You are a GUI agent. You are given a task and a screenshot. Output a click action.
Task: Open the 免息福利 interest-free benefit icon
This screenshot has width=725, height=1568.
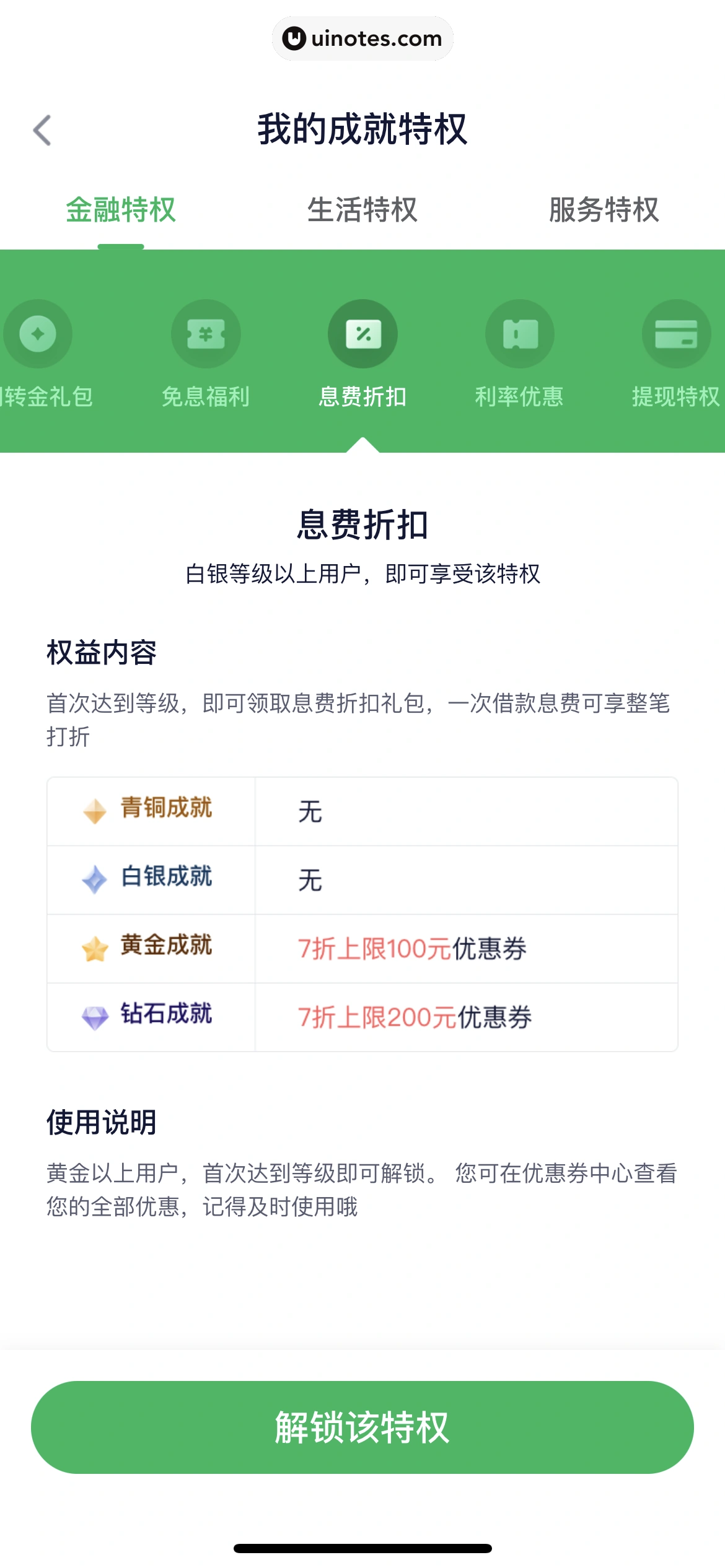206,333
